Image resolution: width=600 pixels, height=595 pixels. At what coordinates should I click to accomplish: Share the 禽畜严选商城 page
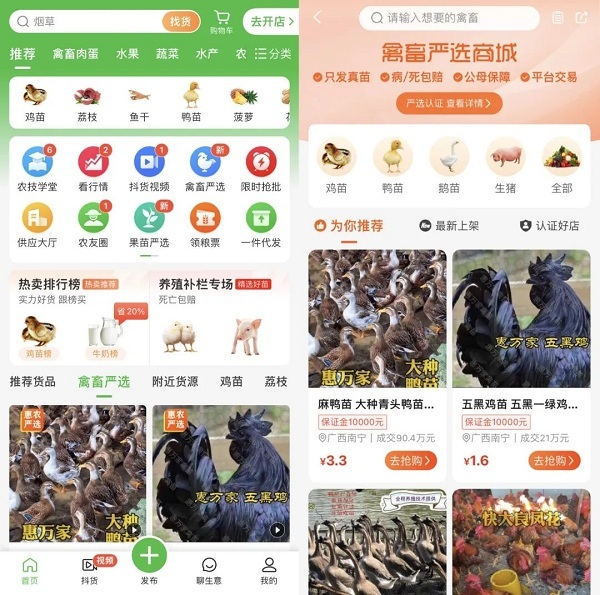coord(582,18)
